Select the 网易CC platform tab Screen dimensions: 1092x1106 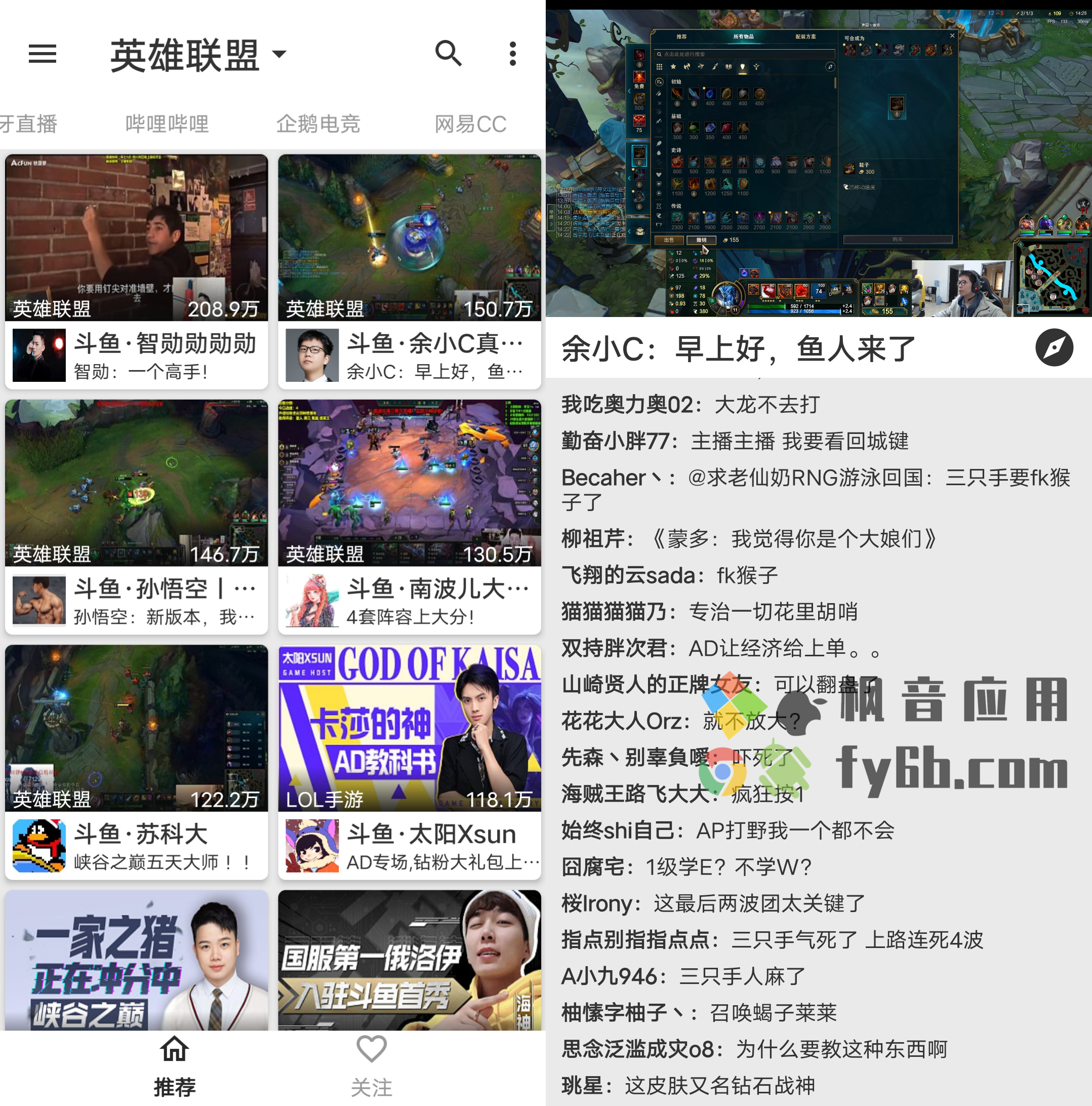(x=470, y=124)
